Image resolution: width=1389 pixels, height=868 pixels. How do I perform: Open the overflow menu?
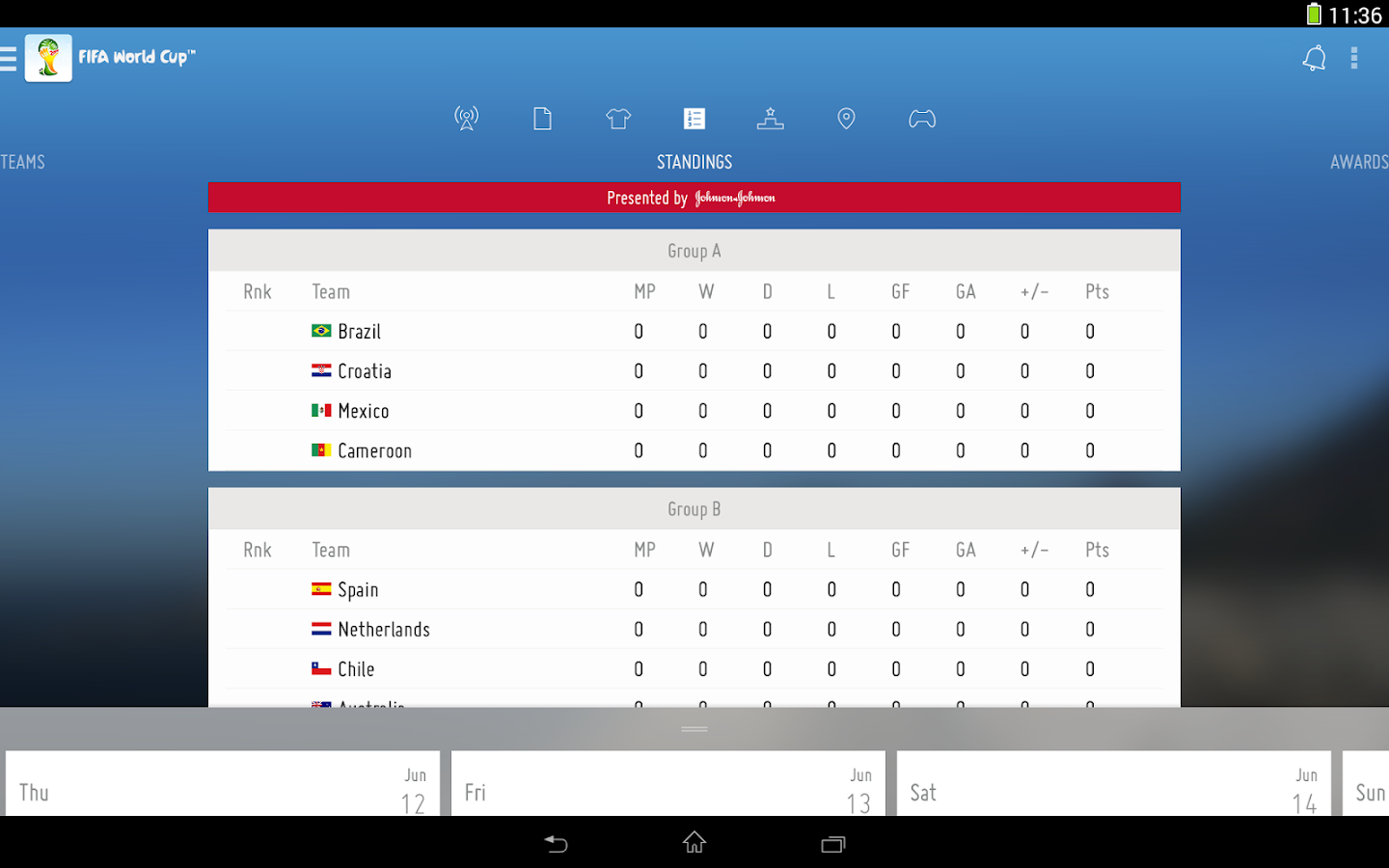coord(1354,59)
